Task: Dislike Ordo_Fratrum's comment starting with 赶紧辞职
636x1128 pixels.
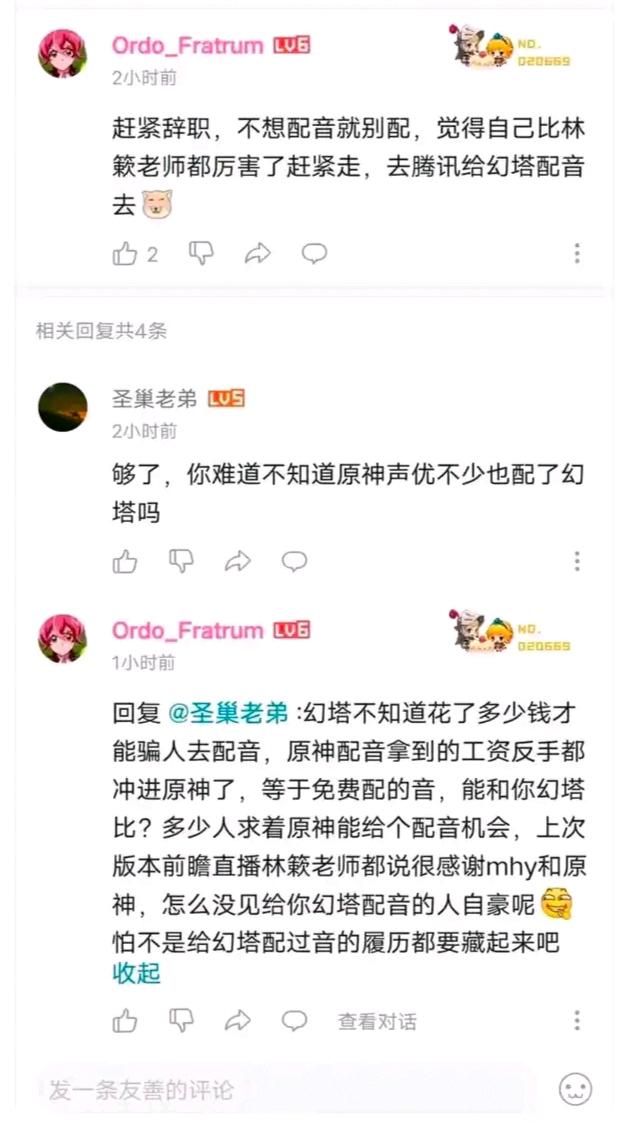Action: pyautogui.click(x=202, y=254)
